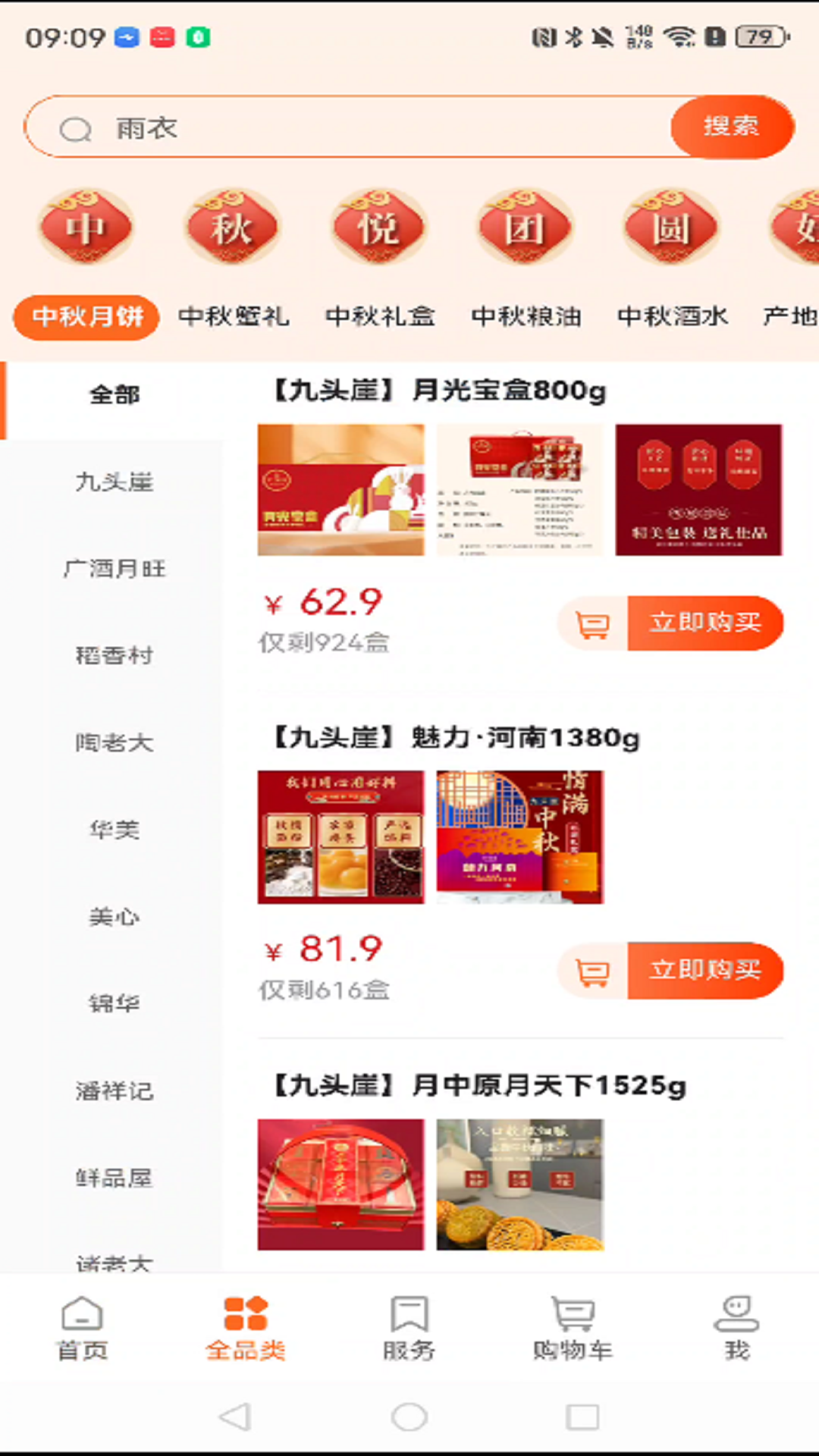The width and height of the screenshot is (819, 1456).
Task: Select the 中秋粮油 category
Action: point(526,318)
